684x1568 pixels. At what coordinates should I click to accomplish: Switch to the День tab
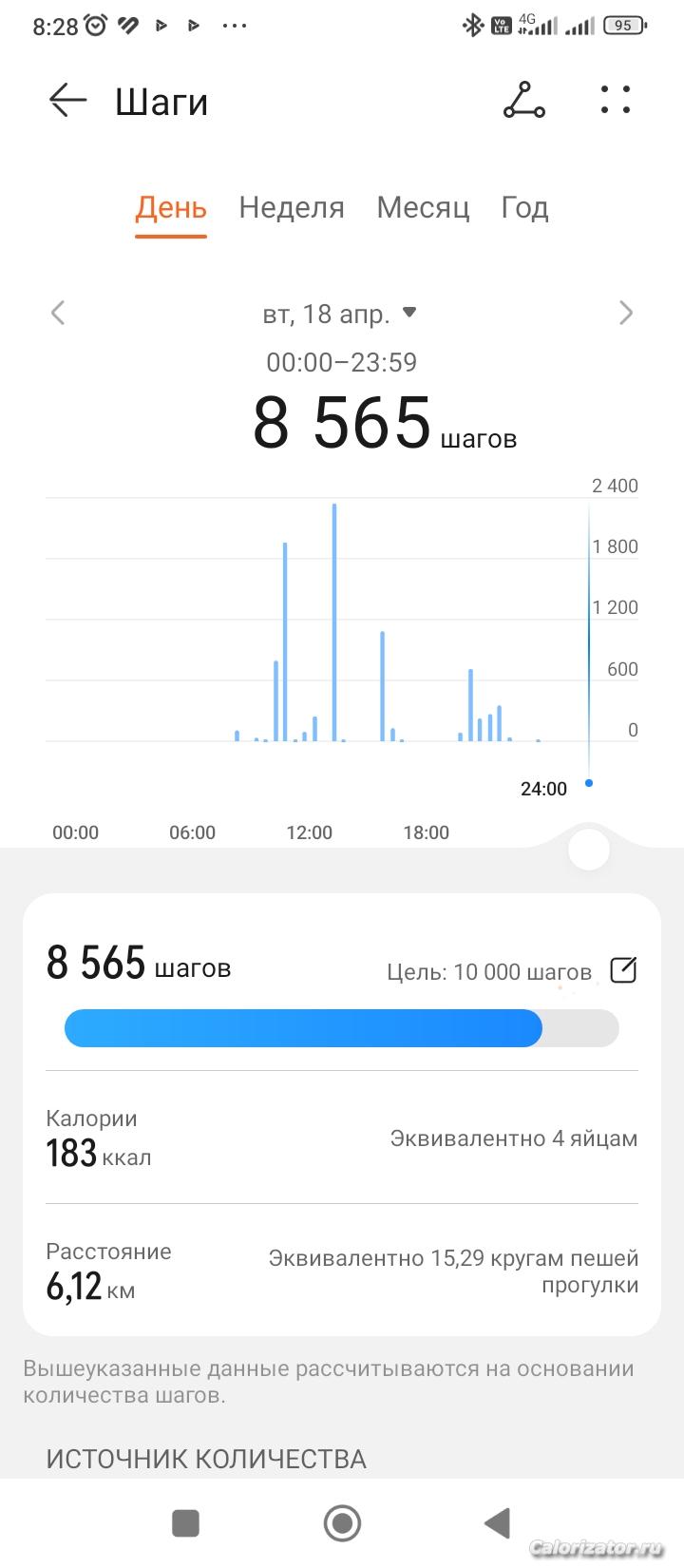pyautogui.click(x=171, y=208)
